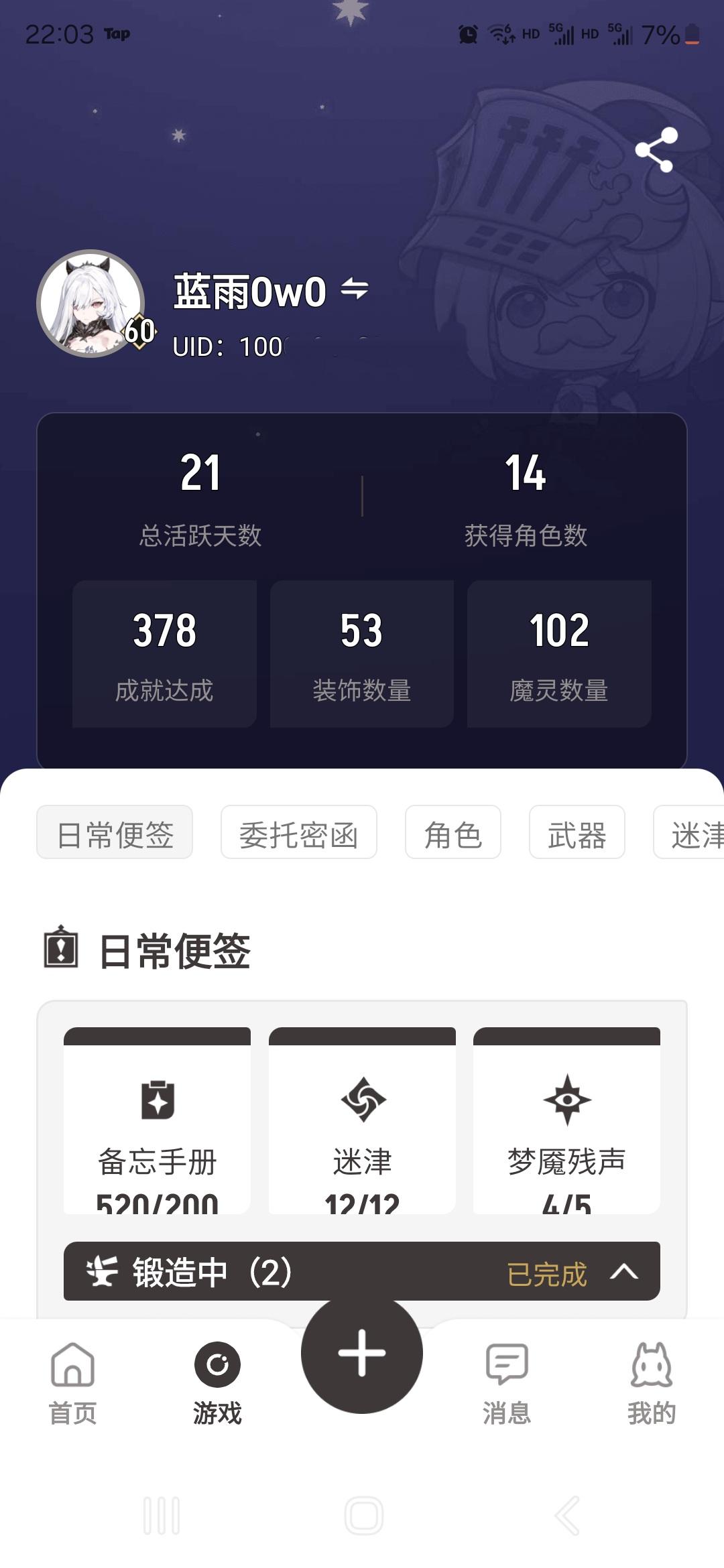The width and height of the screenshot is (724, 1568).
Task: Select the 角色 tab
Action: (453, 833)
